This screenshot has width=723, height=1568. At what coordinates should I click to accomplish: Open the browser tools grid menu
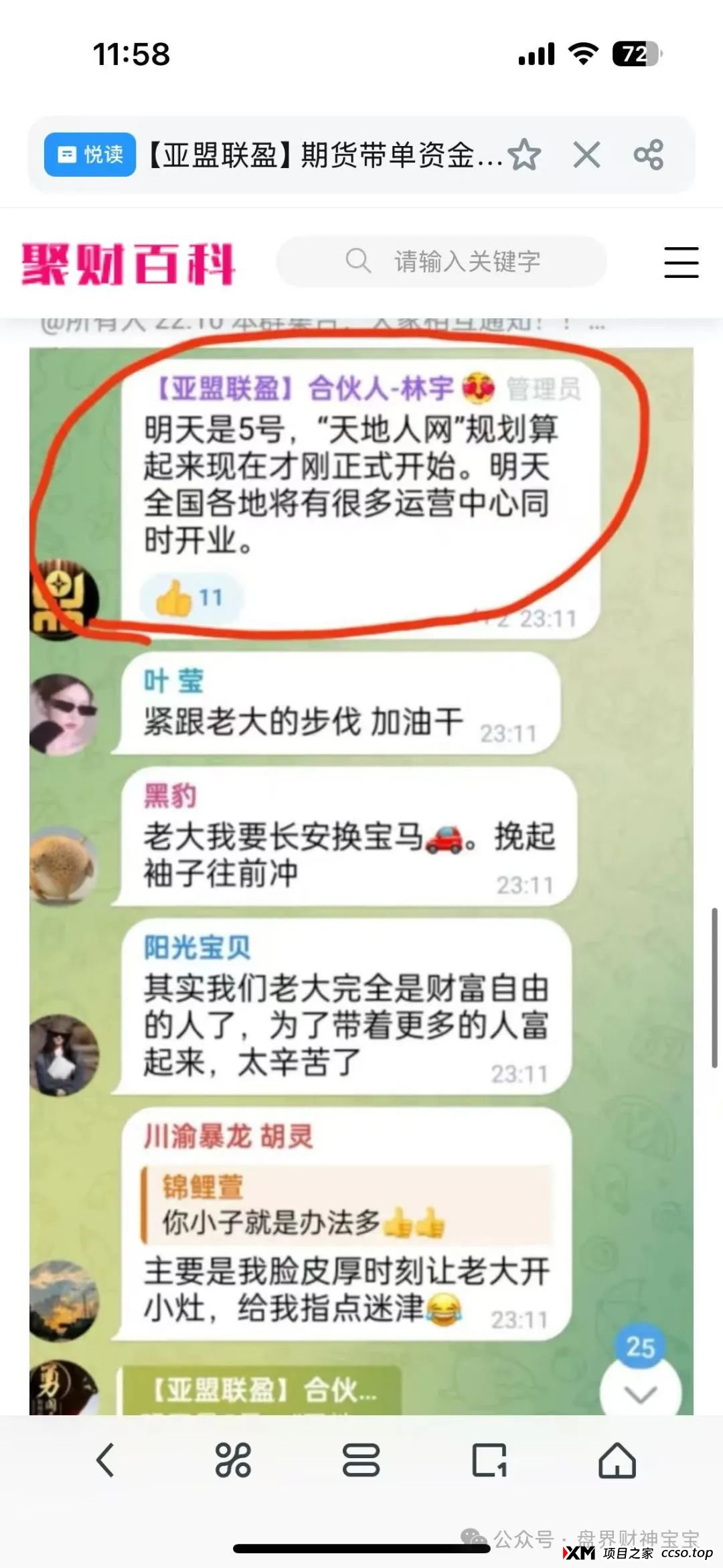pos(232,1460)
